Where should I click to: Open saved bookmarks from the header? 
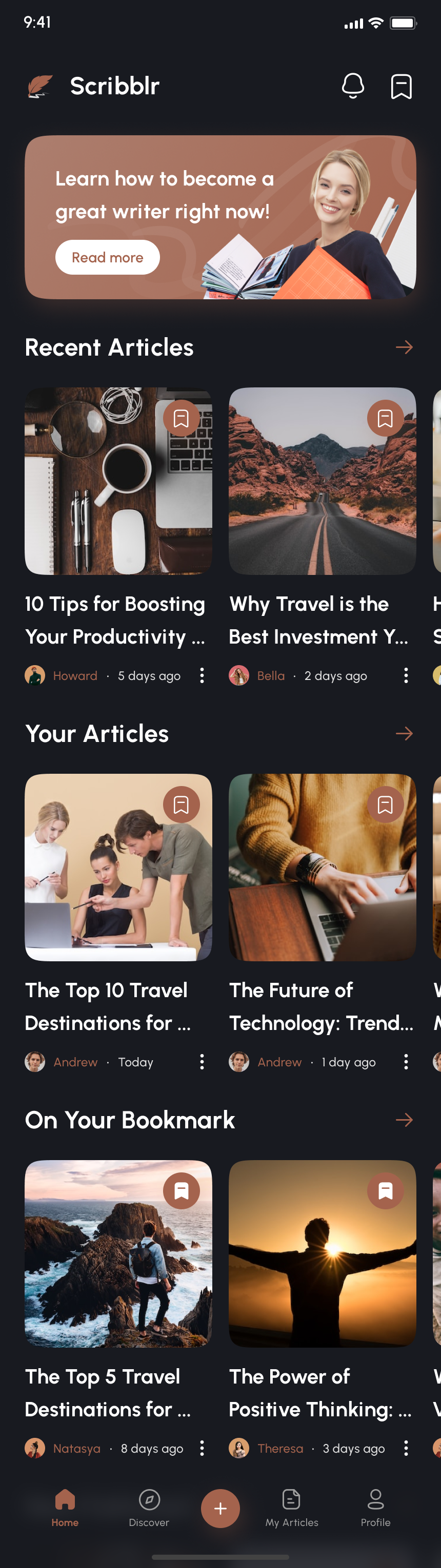(x=401, y=87)
